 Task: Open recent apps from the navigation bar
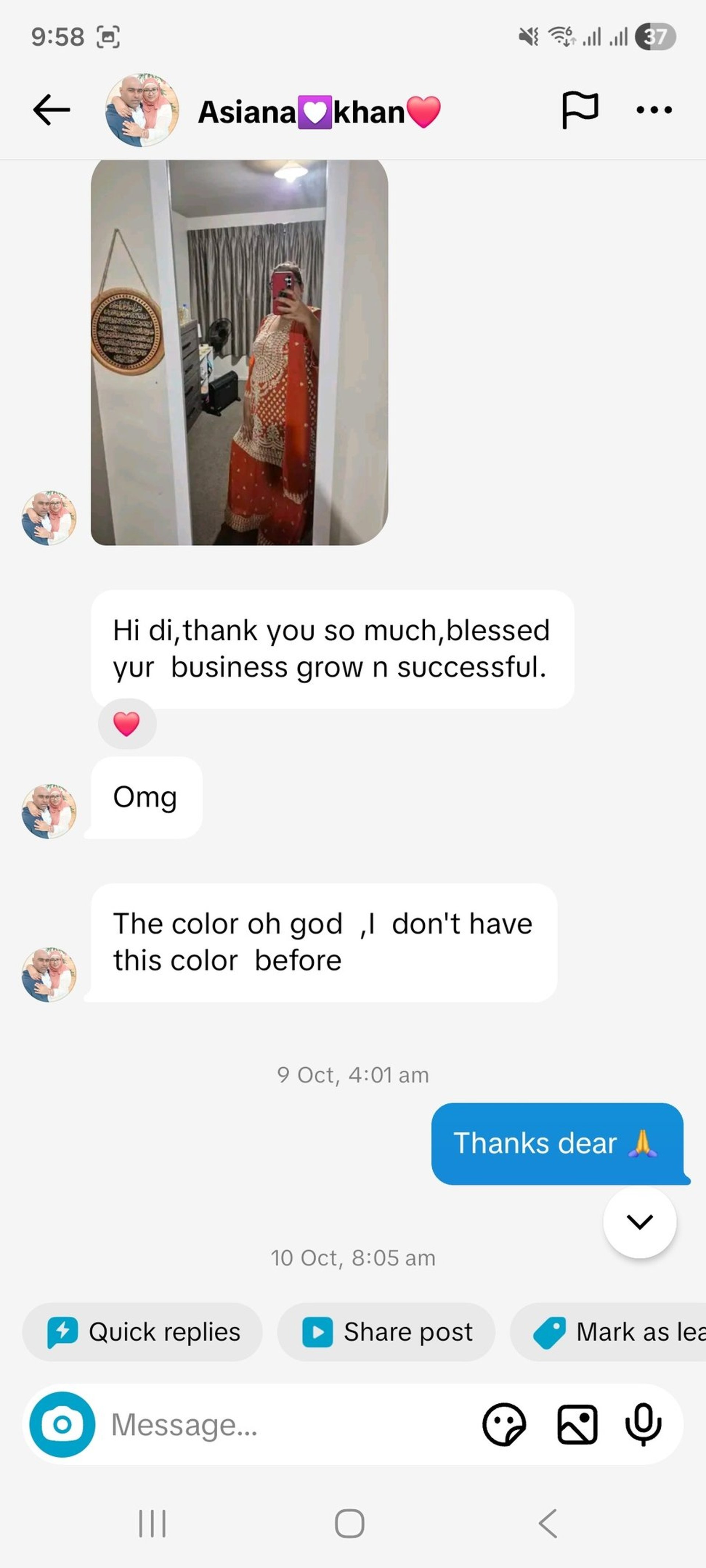(x=152, y=1524)
